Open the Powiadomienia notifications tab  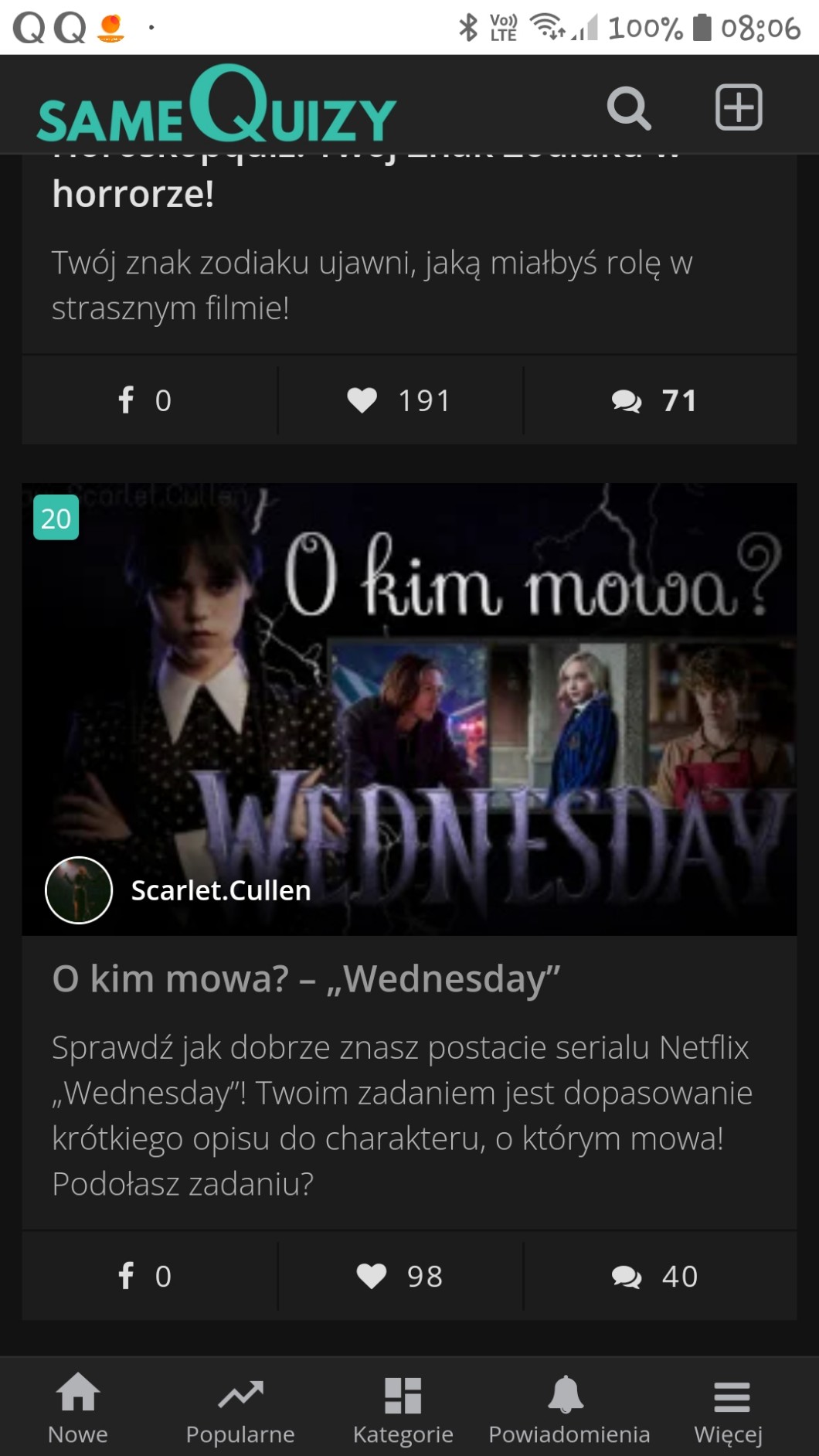[569, 1408]
